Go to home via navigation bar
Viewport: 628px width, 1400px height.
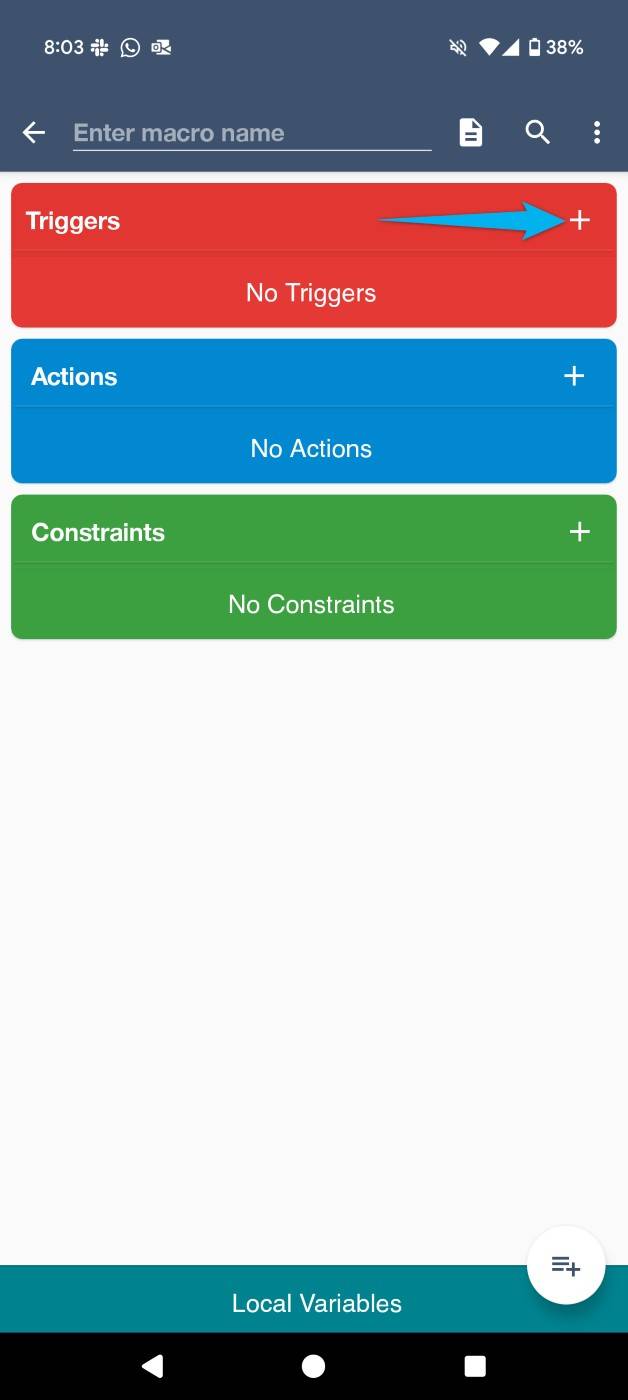tap(314, 1366)
